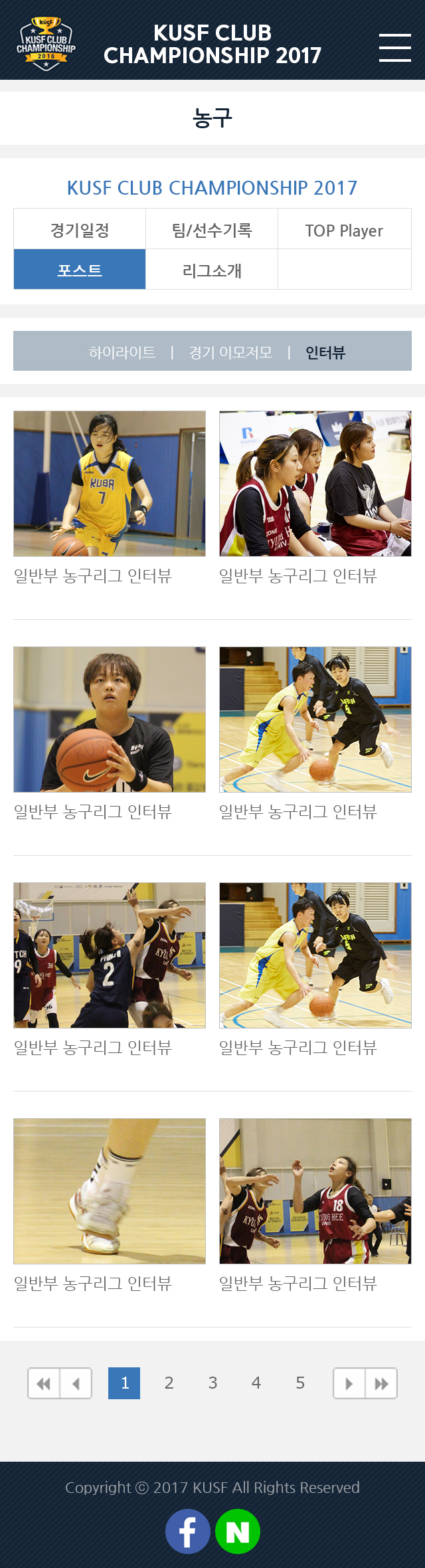The width and height of the screenshot is (425, 1568).
Task: Select the TOP Player tab
Action: point(344,230)
